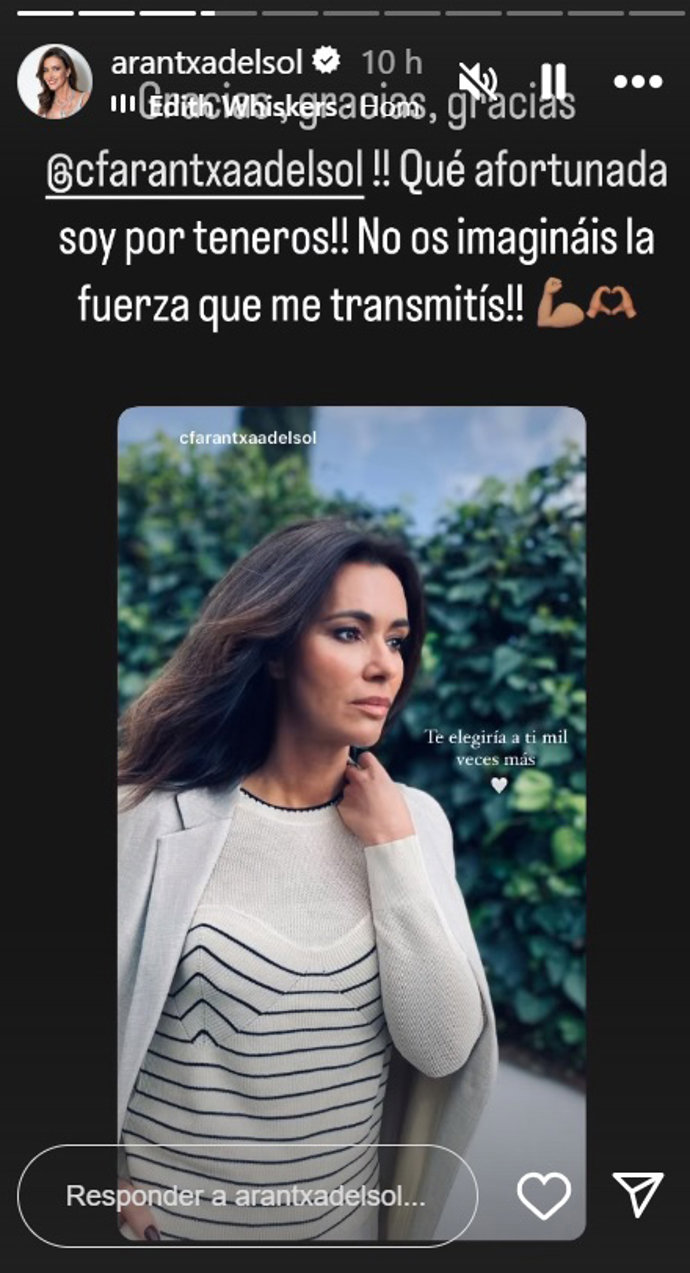The width and height of the screenshot is (690, 1273).
Task: Share the story via paper plane icon
Action: tap(637, 1195)
